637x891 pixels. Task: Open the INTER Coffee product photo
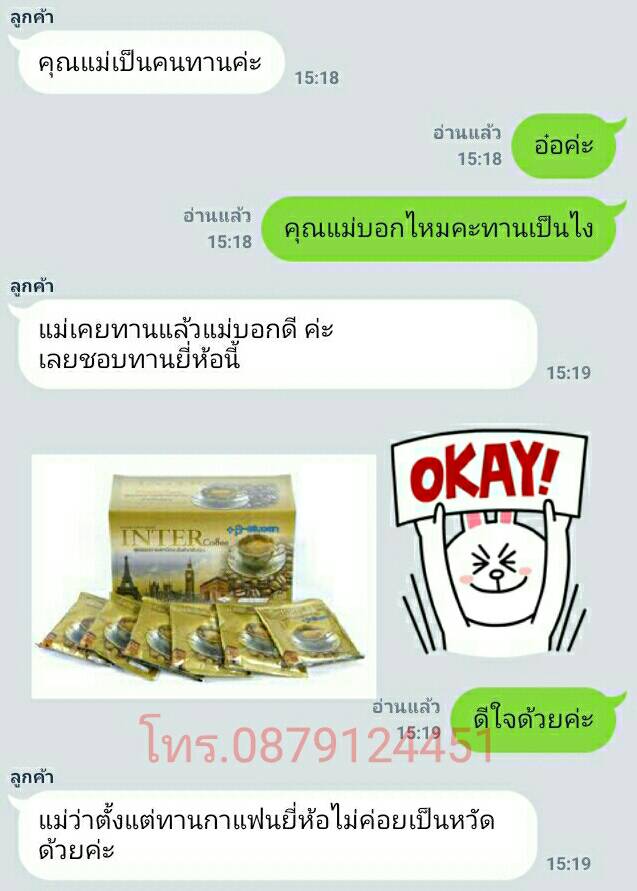pos(204,575)
